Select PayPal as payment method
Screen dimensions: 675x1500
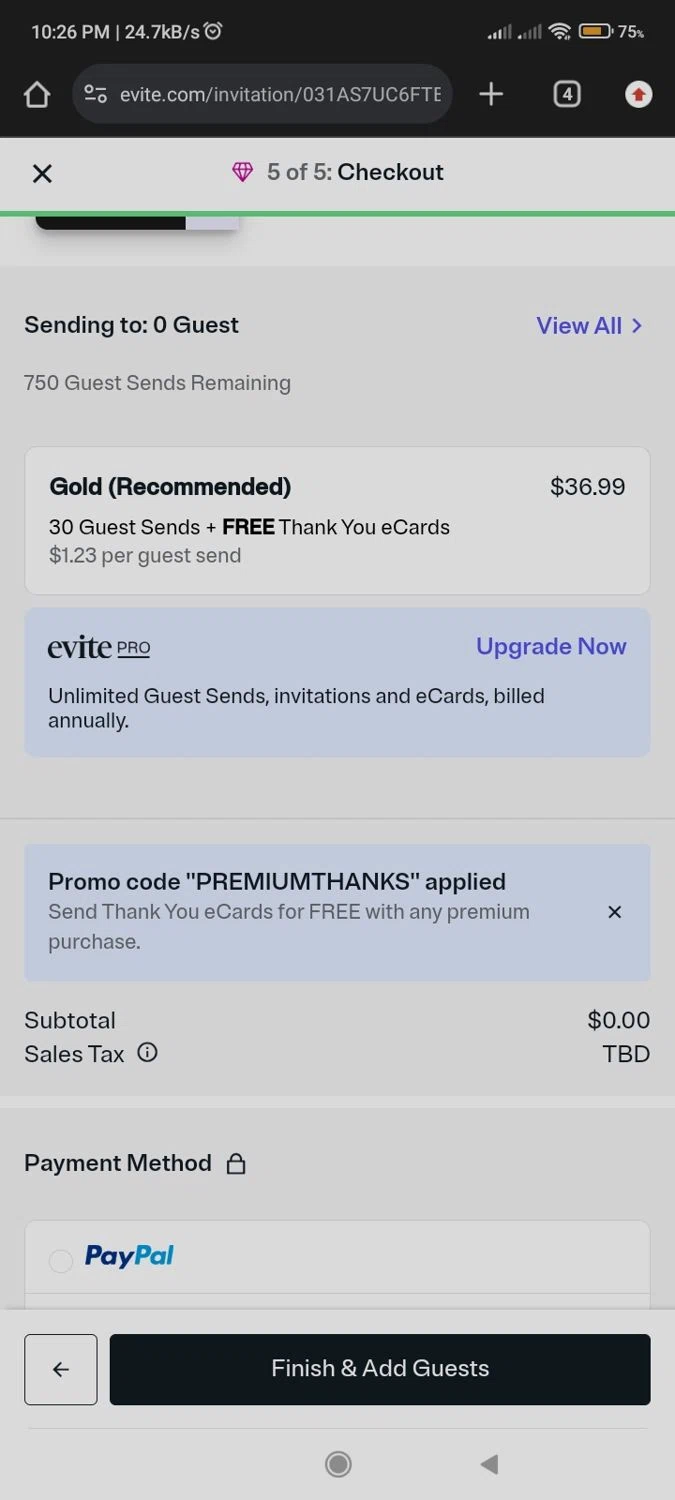pos(61,1260)
